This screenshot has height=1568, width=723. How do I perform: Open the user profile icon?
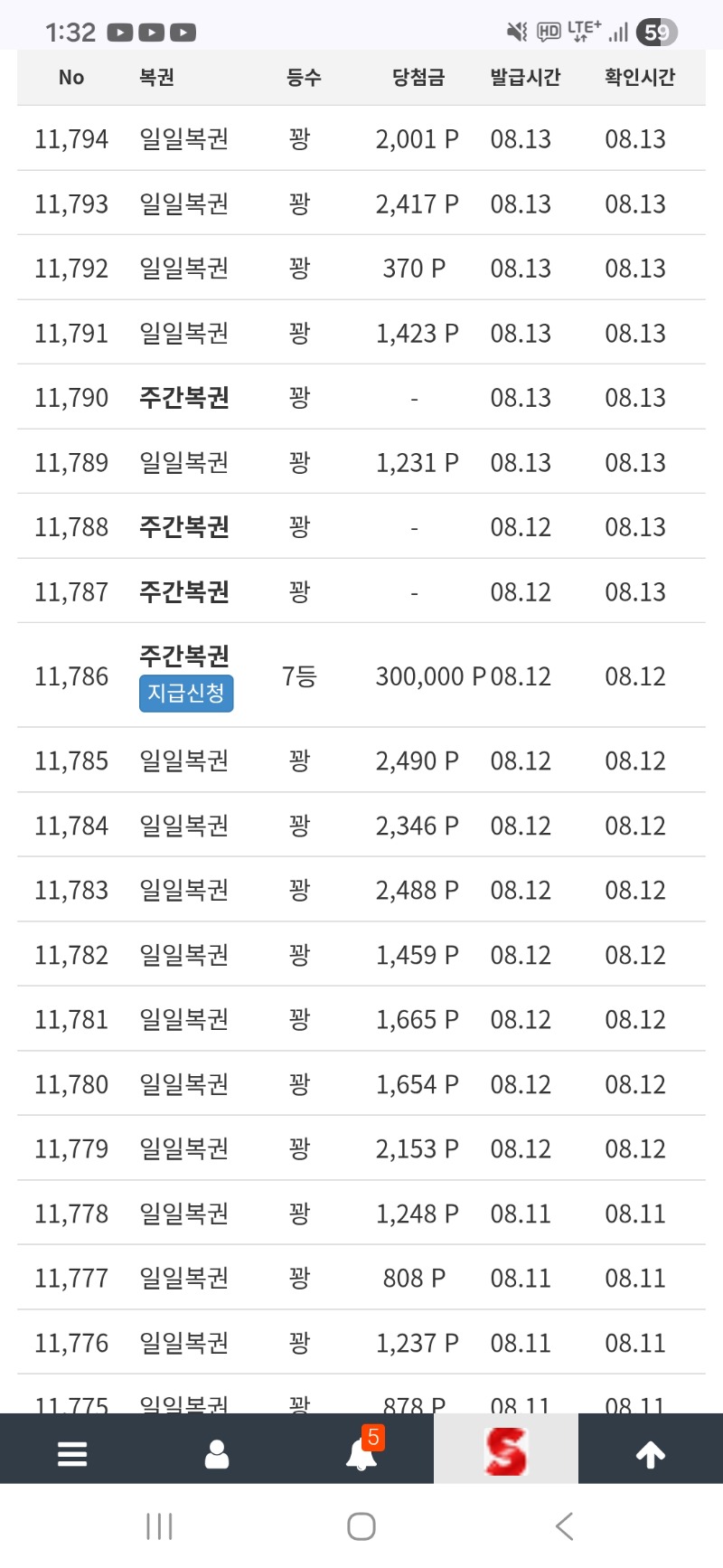coord(217,1454)
